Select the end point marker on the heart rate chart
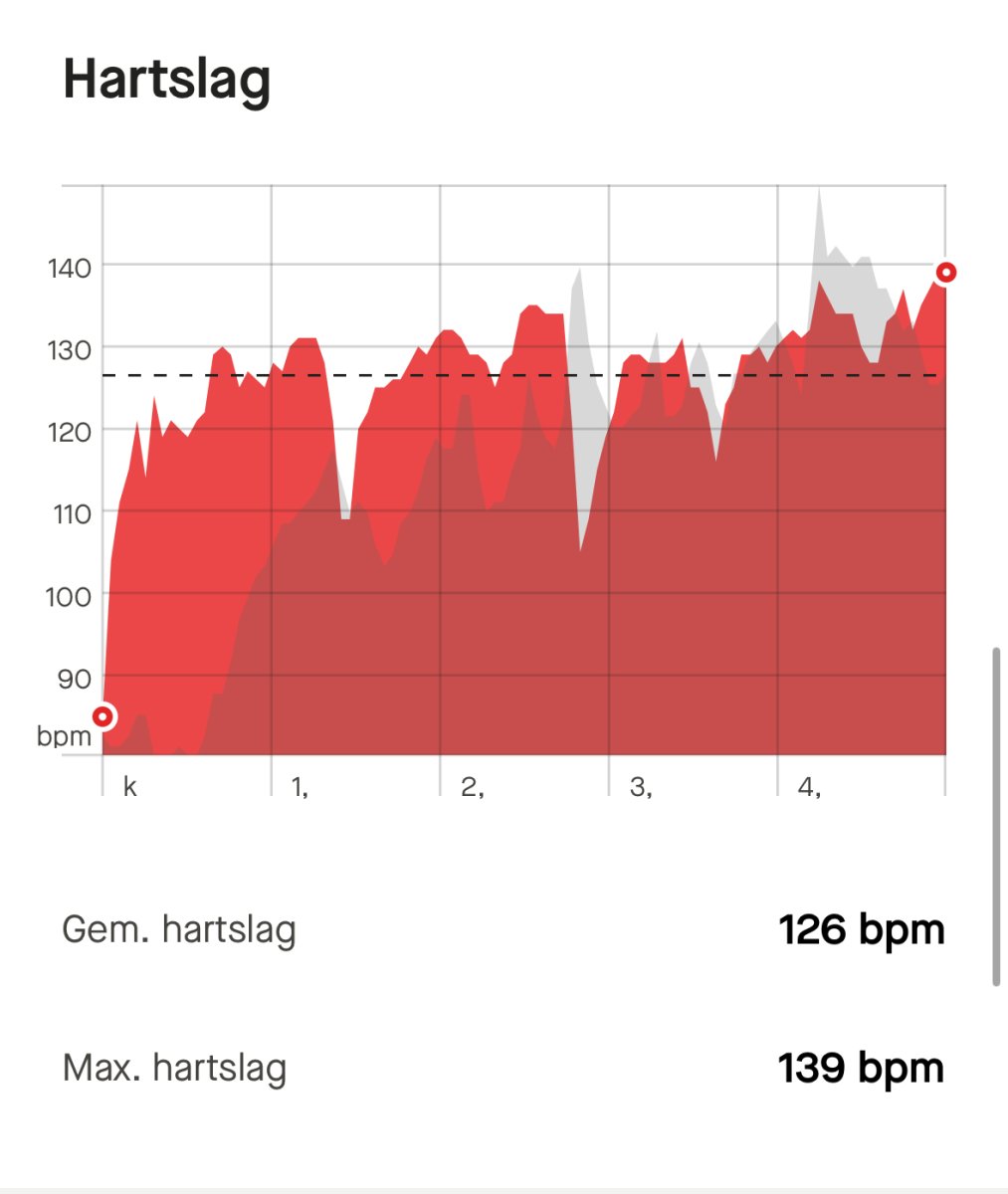 coord(945,272)
